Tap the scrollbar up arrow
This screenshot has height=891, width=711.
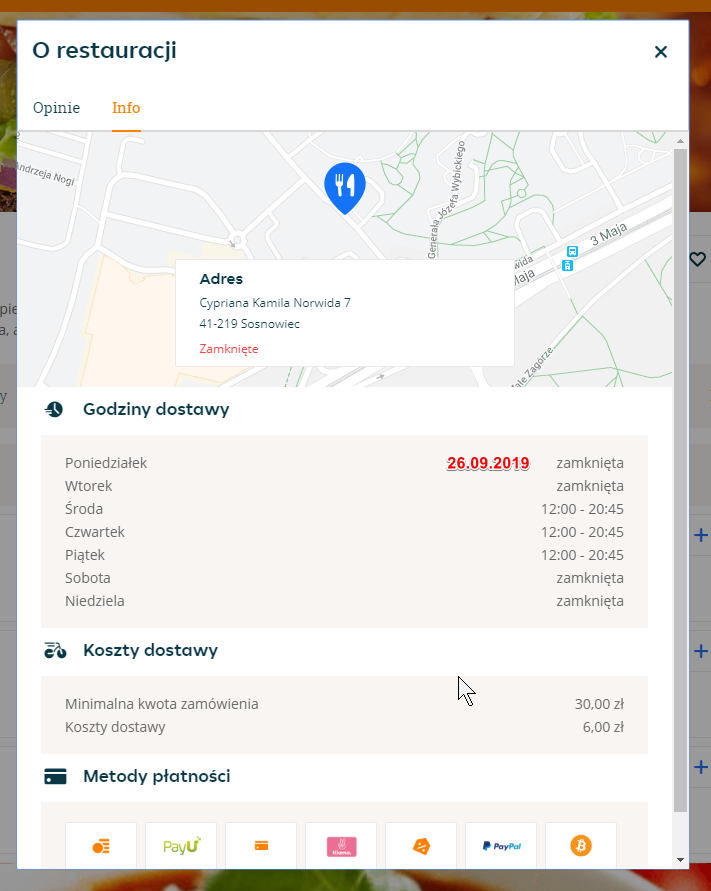pos(680,141)
